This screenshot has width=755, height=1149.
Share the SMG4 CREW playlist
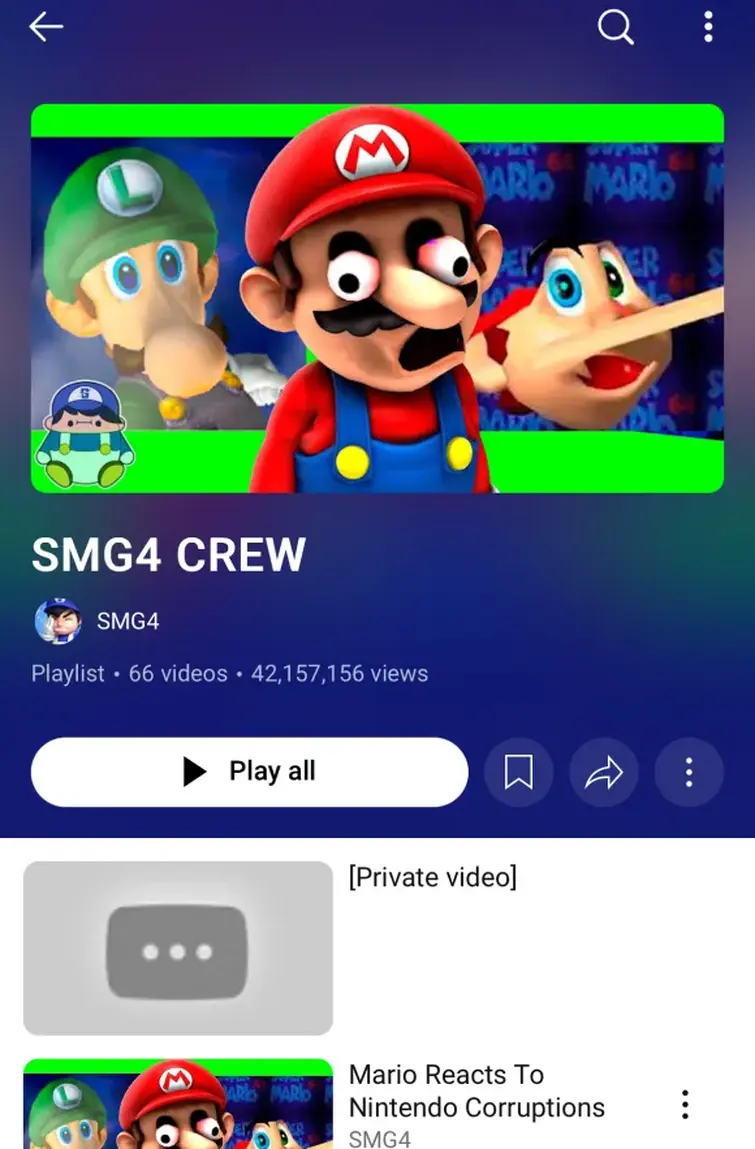(603, 771)
